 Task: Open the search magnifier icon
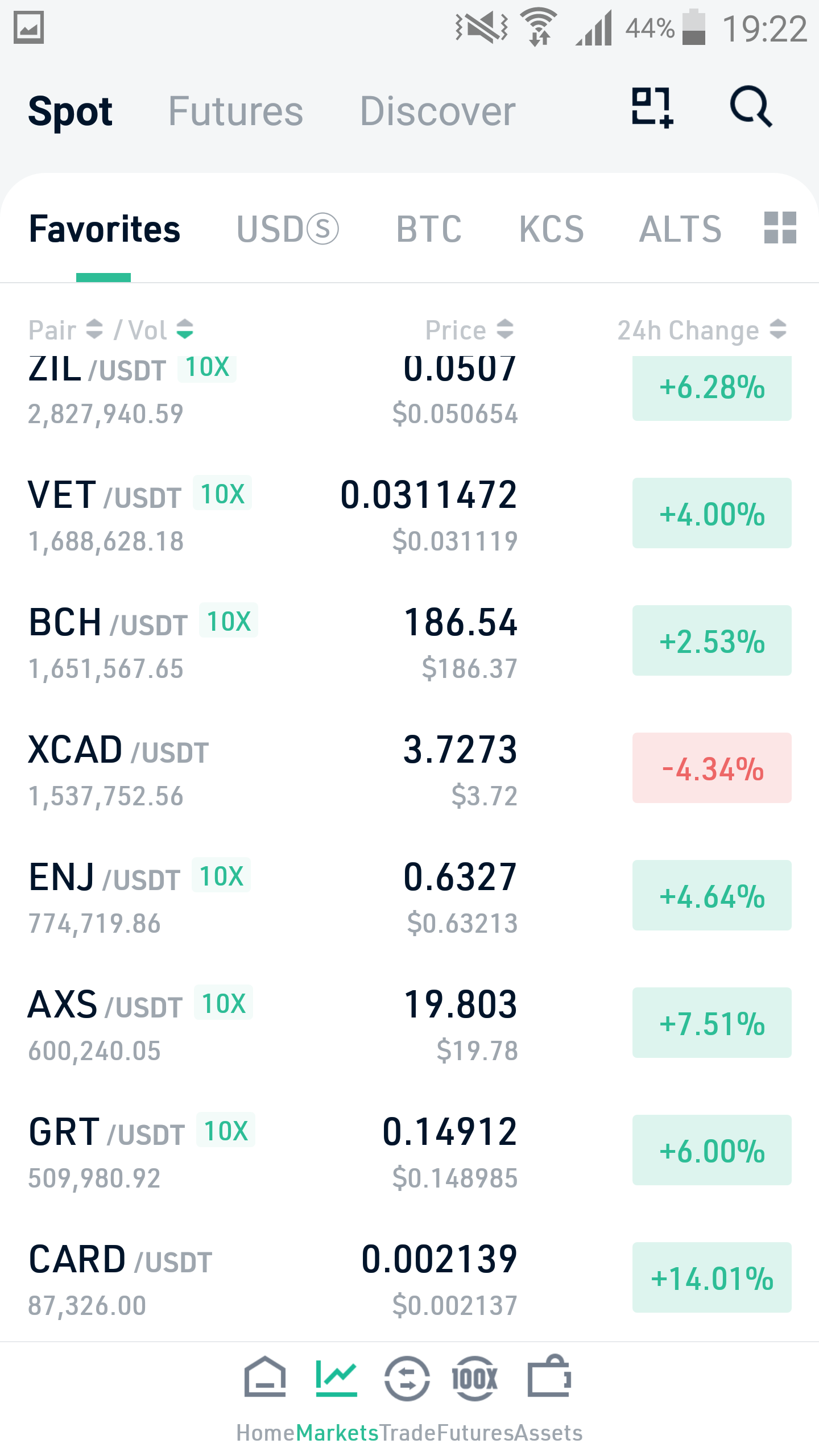tap(751, 106)
